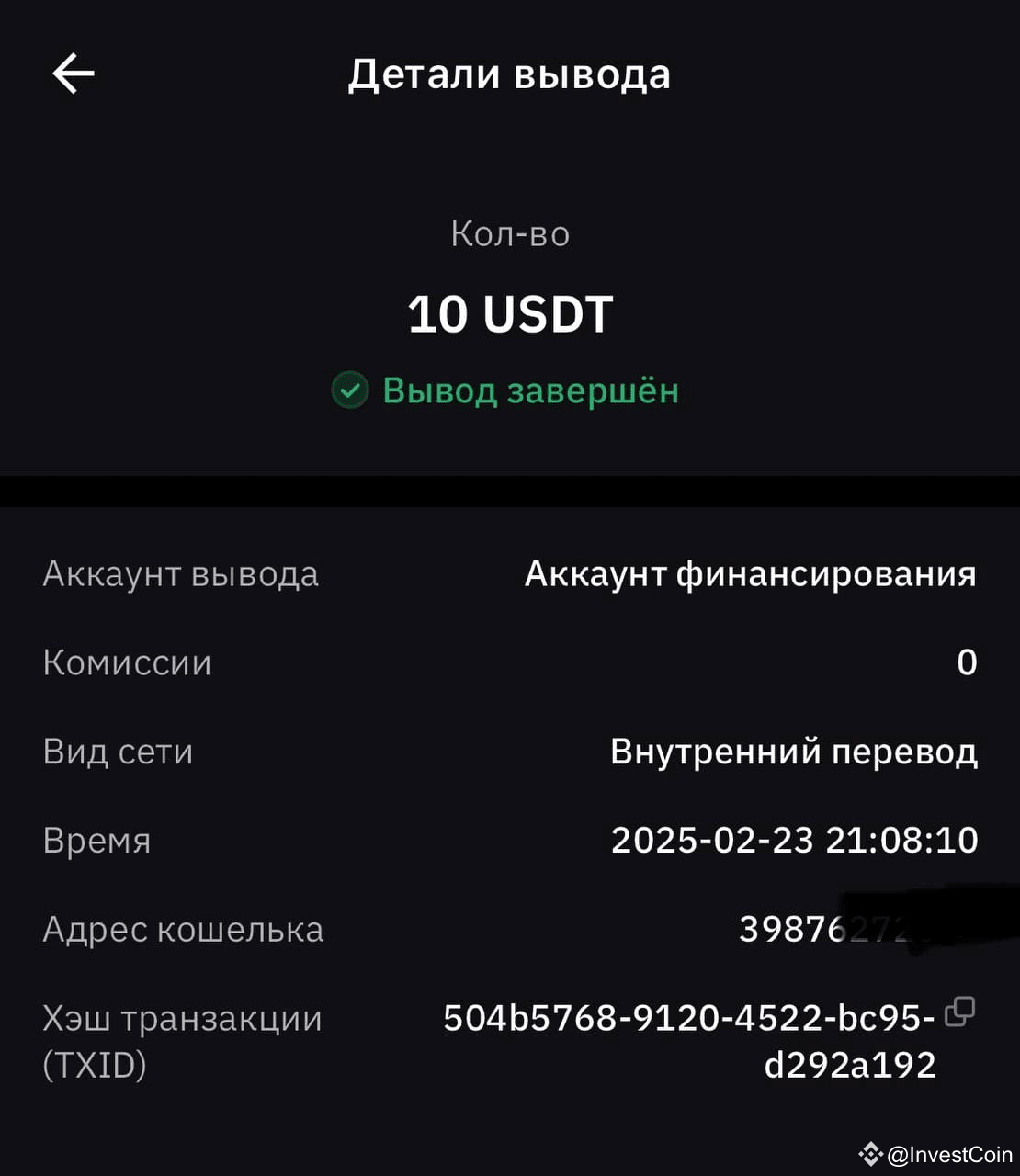Image resolution: width=1020 pixels, height=1176 pixels.
Task: Click the diamond icon before @InvestCoin
Action: (869, 1154)
